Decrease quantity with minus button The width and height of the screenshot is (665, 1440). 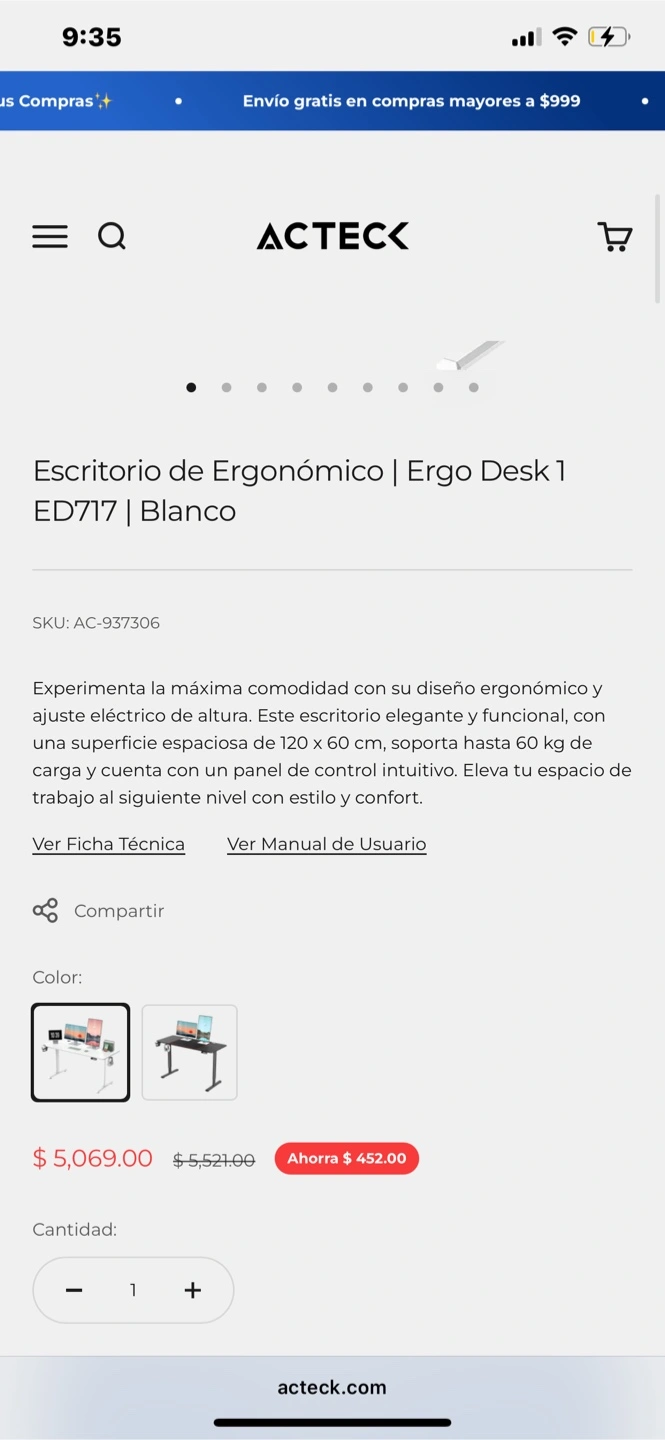tap(74, 1291)
